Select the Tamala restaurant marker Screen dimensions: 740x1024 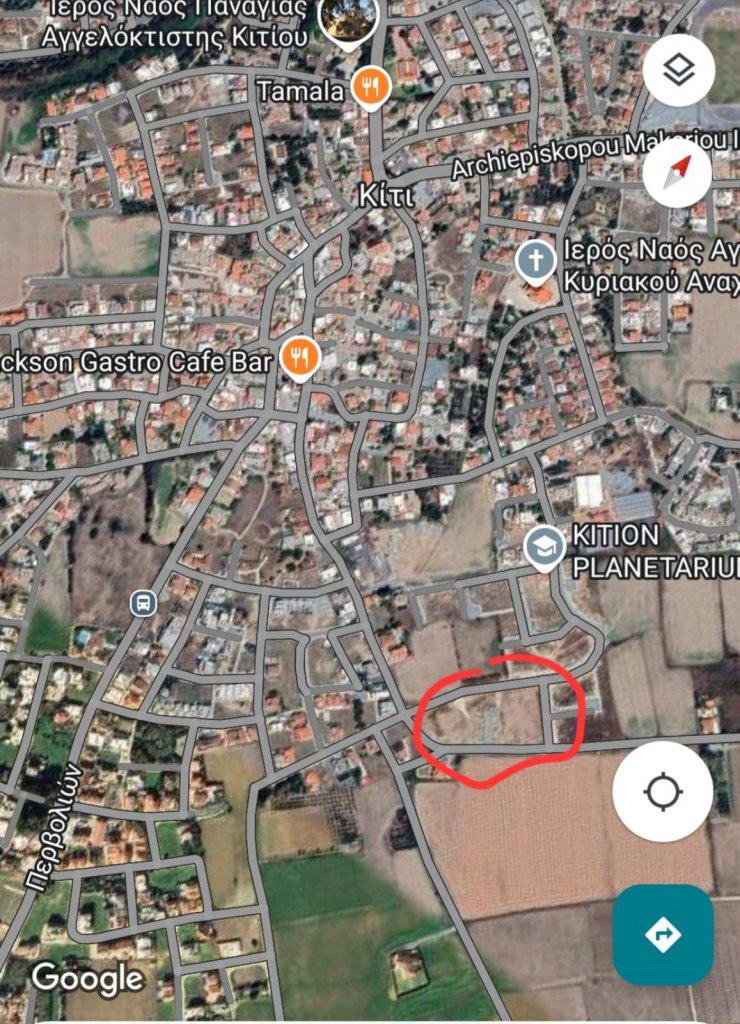(369, 88)
